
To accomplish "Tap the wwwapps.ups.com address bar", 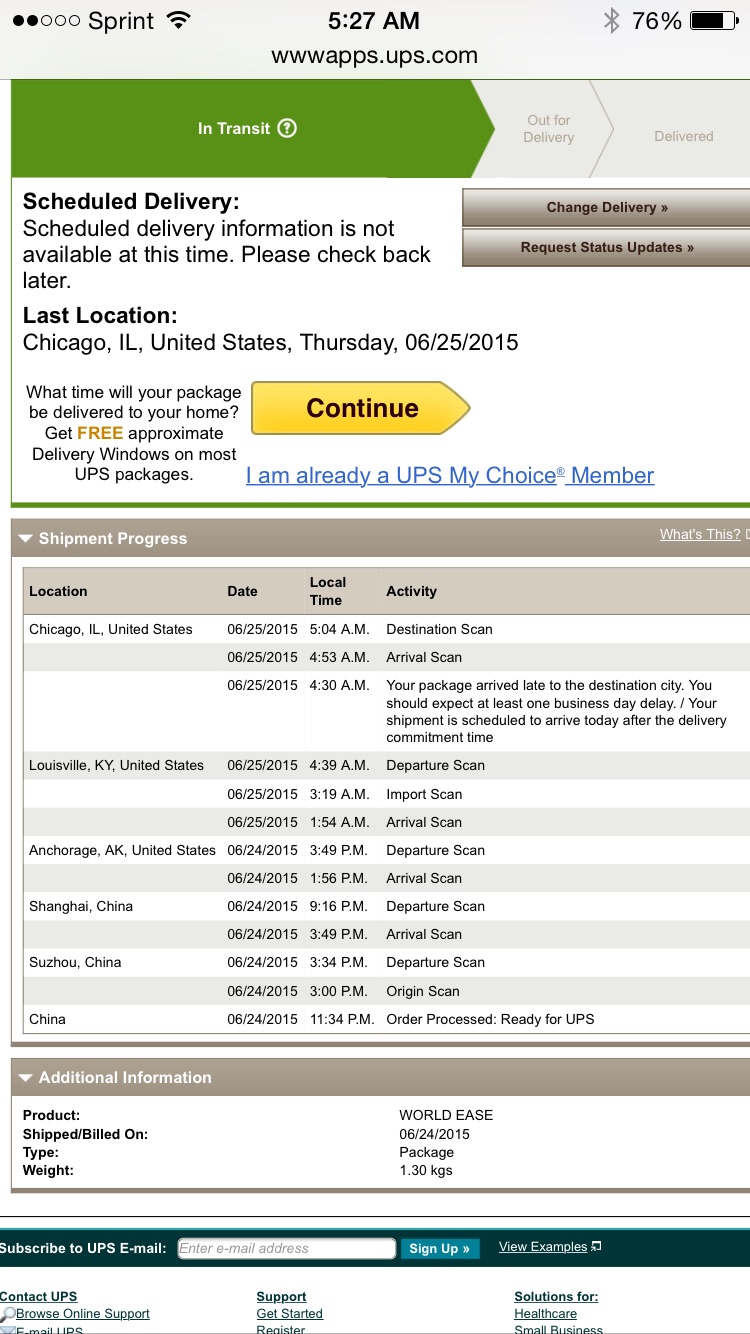I will coord(375,56).
